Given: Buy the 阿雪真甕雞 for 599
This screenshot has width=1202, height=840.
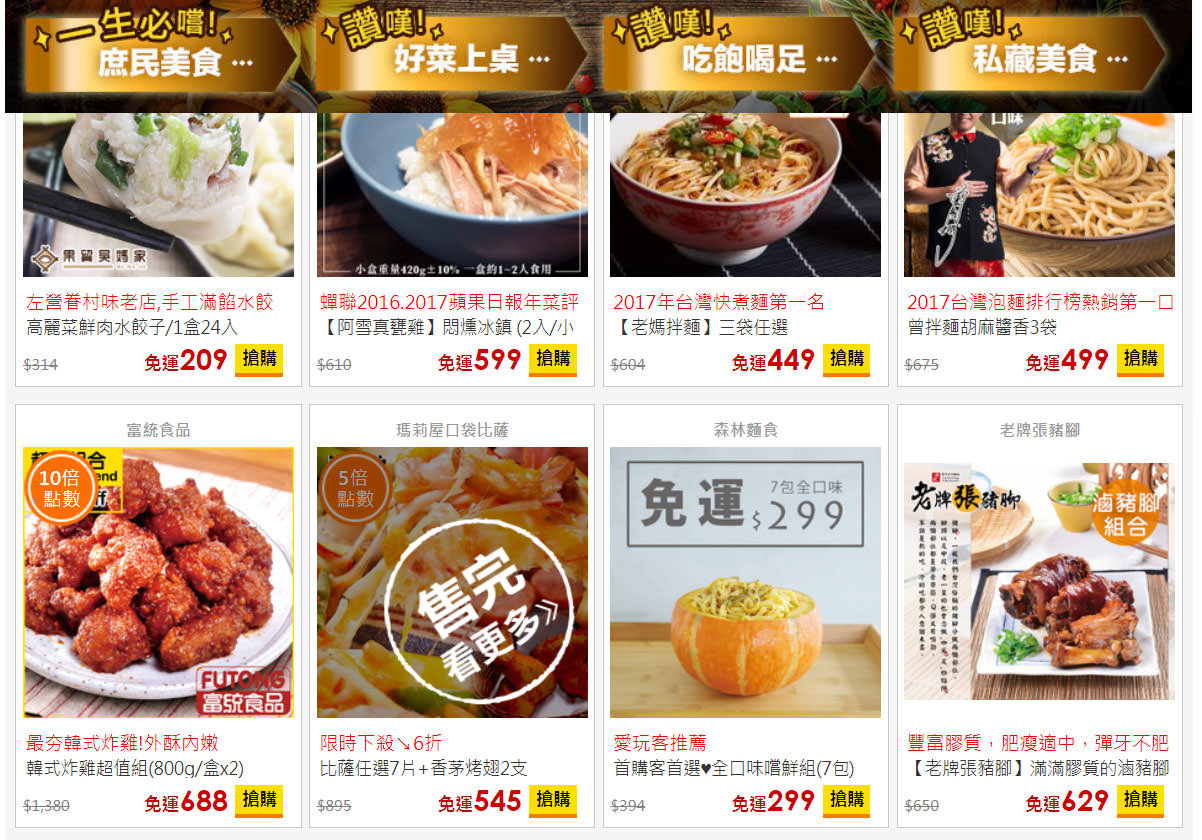Looking at the screenshot, I should click(553, 359).
